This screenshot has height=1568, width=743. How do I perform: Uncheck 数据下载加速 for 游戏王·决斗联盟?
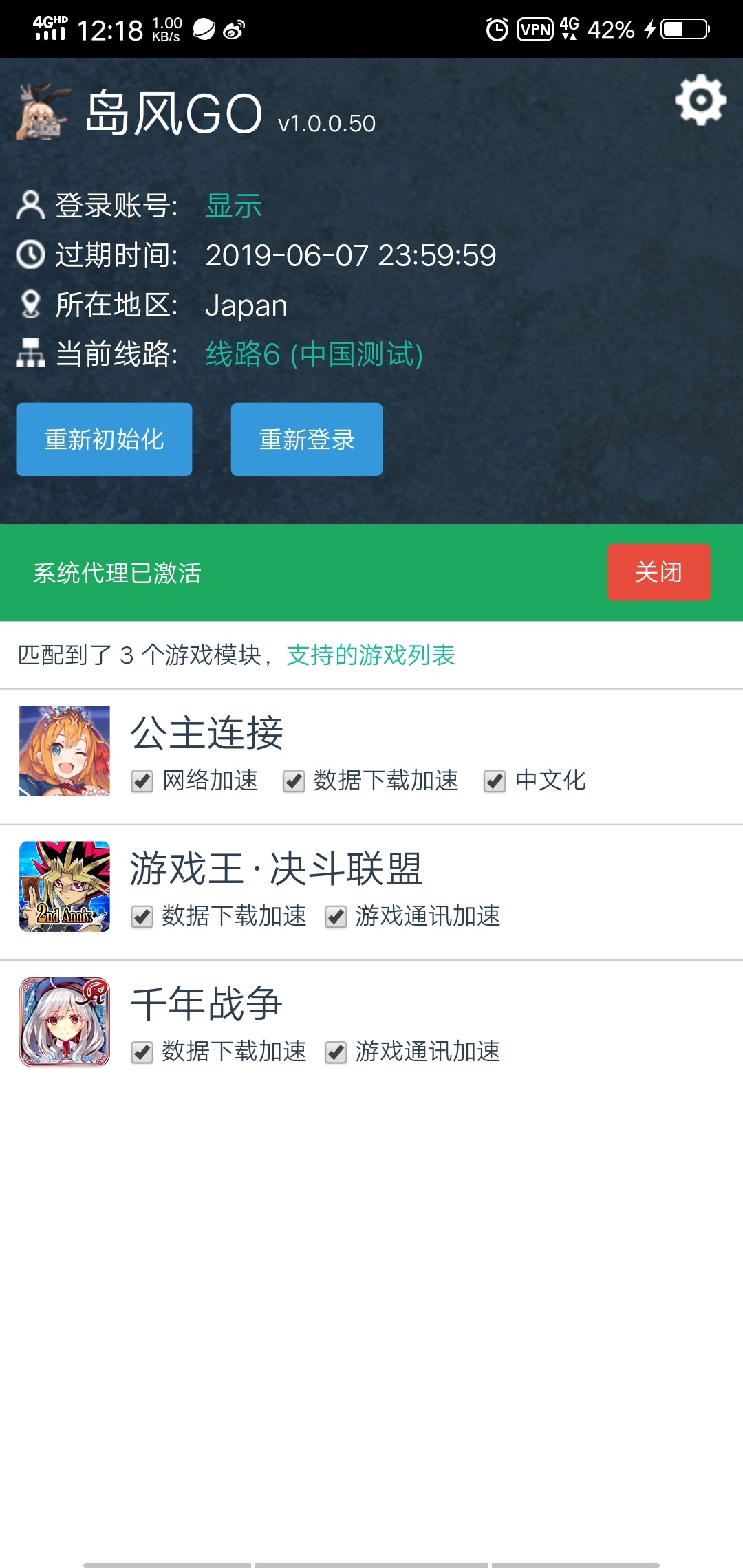[142, 917]
